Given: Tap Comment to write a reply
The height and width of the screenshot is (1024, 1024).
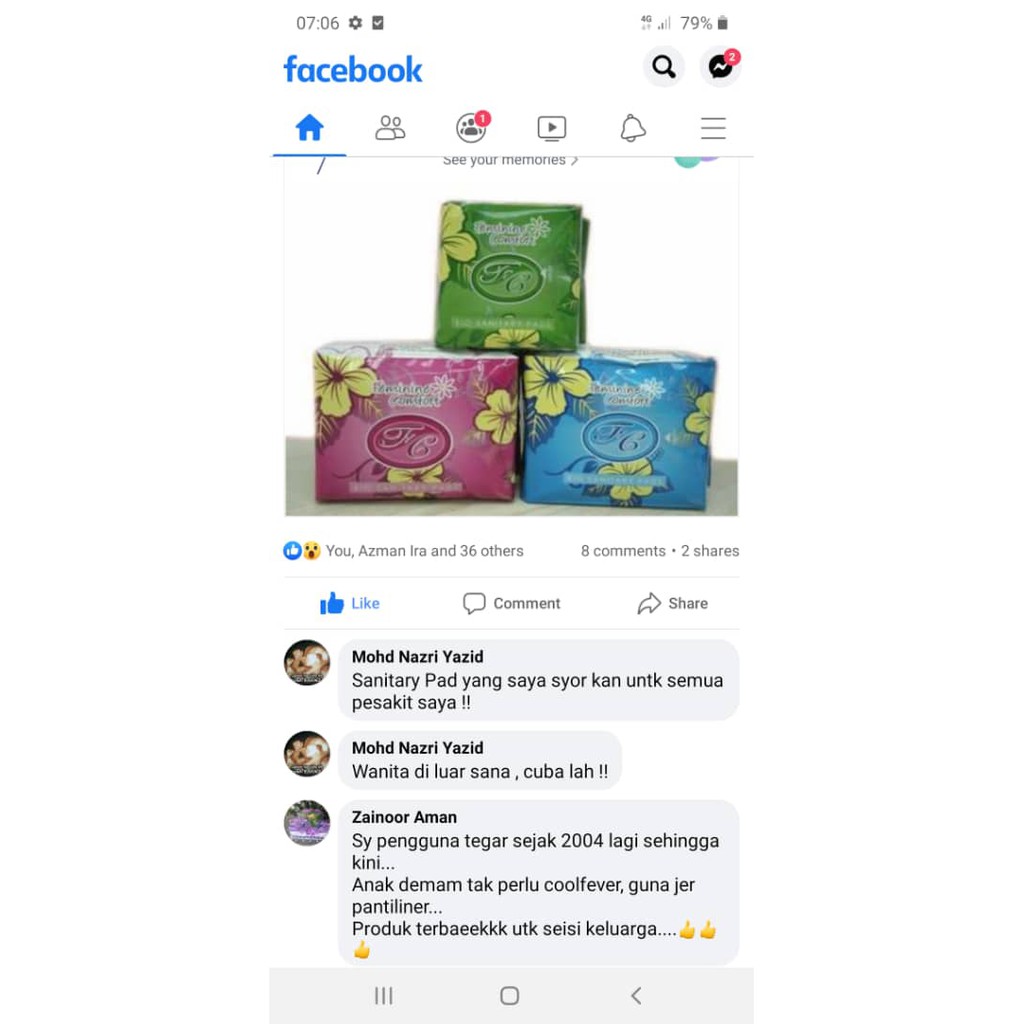Looking at the screenshot, I should point(511,603).
